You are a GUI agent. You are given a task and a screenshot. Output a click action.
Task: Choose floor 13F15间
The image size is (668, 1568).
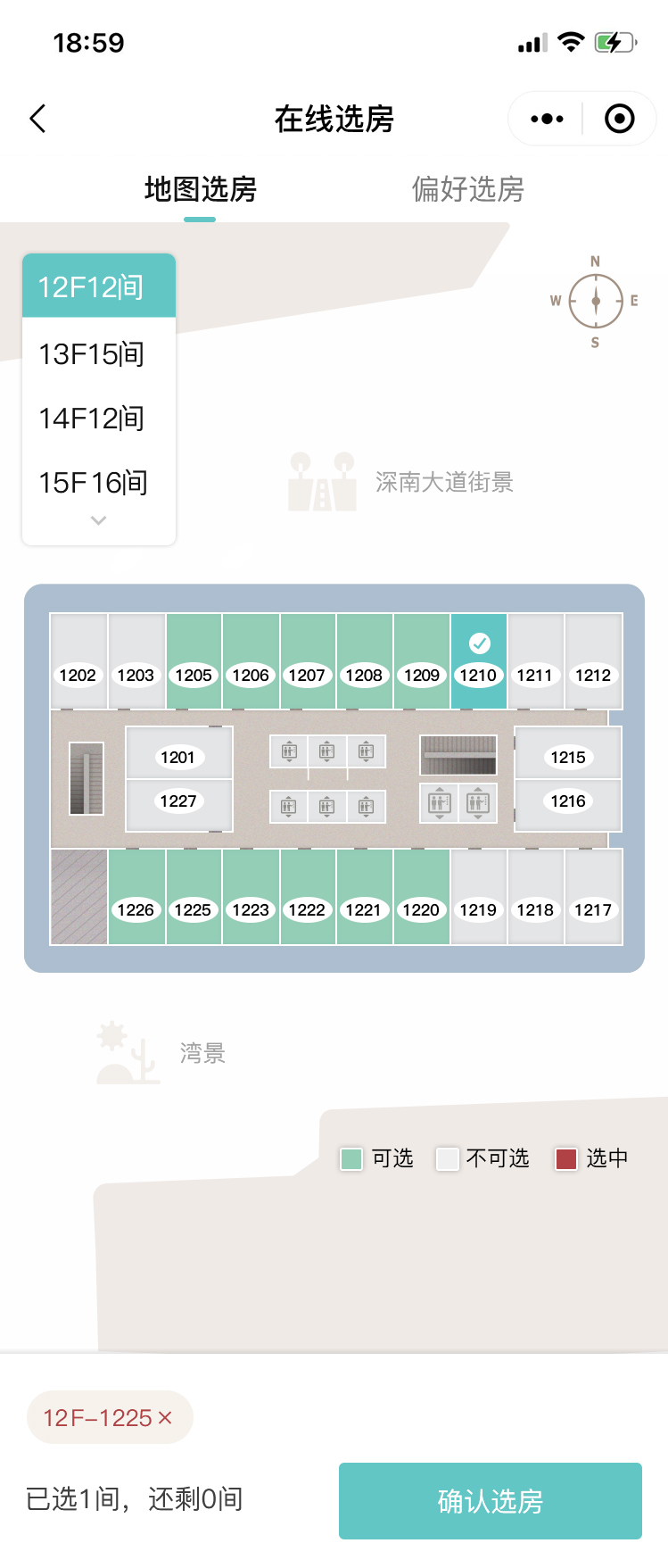coord(92,354)
